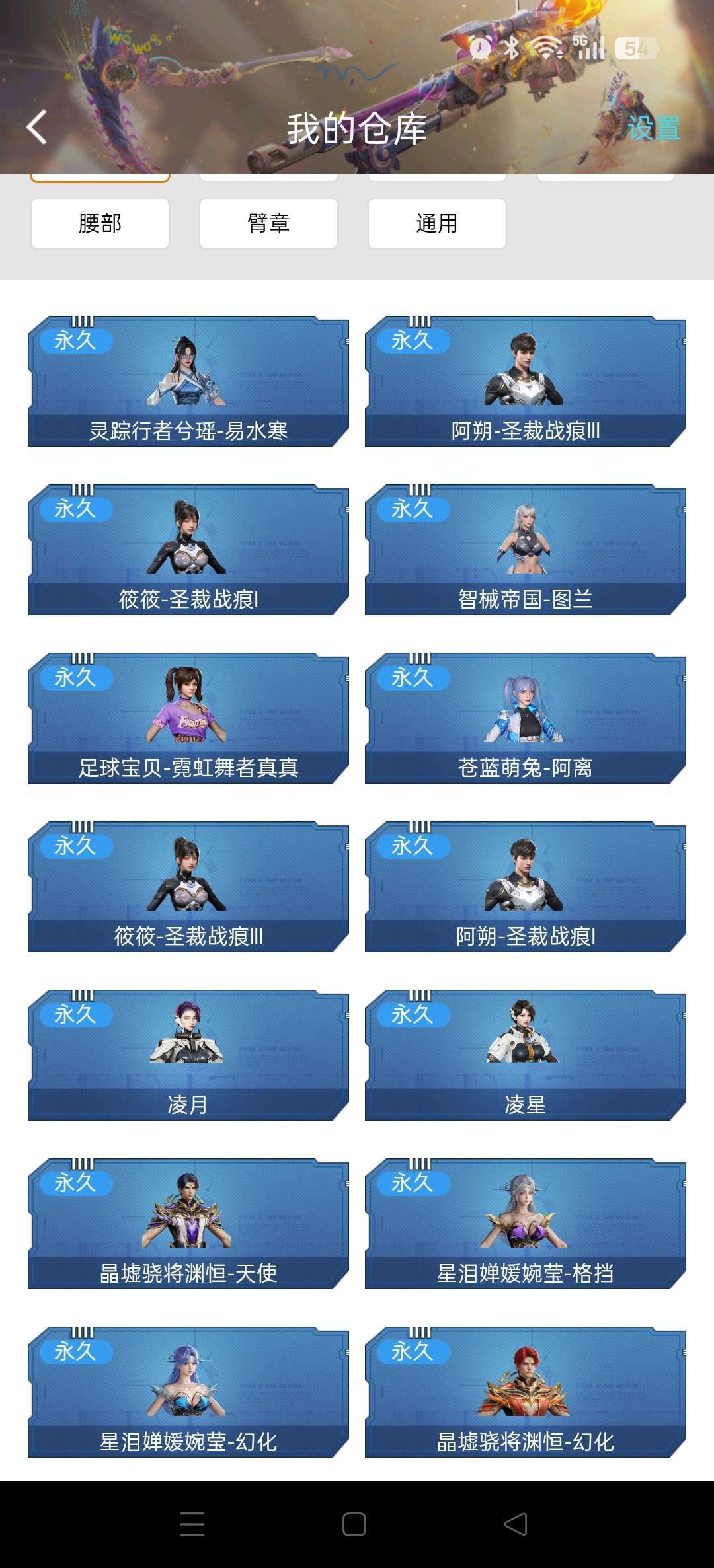View 足球宝贝-霓虹舞者真真 character
This screenshot has height=1568, width=714.
coord(188,718)
